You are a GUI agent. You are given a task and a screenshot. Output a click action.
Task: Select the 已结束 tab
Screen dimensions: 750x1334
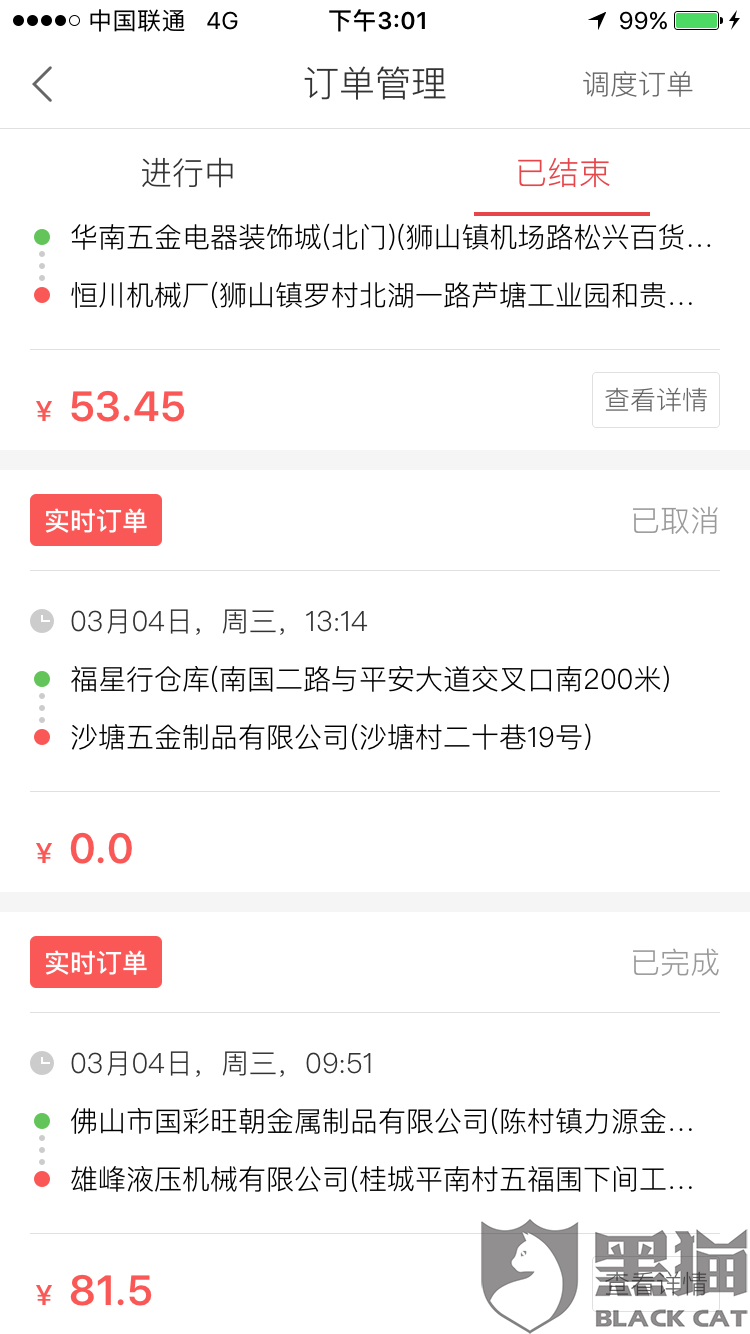click(x=563, y=174)
